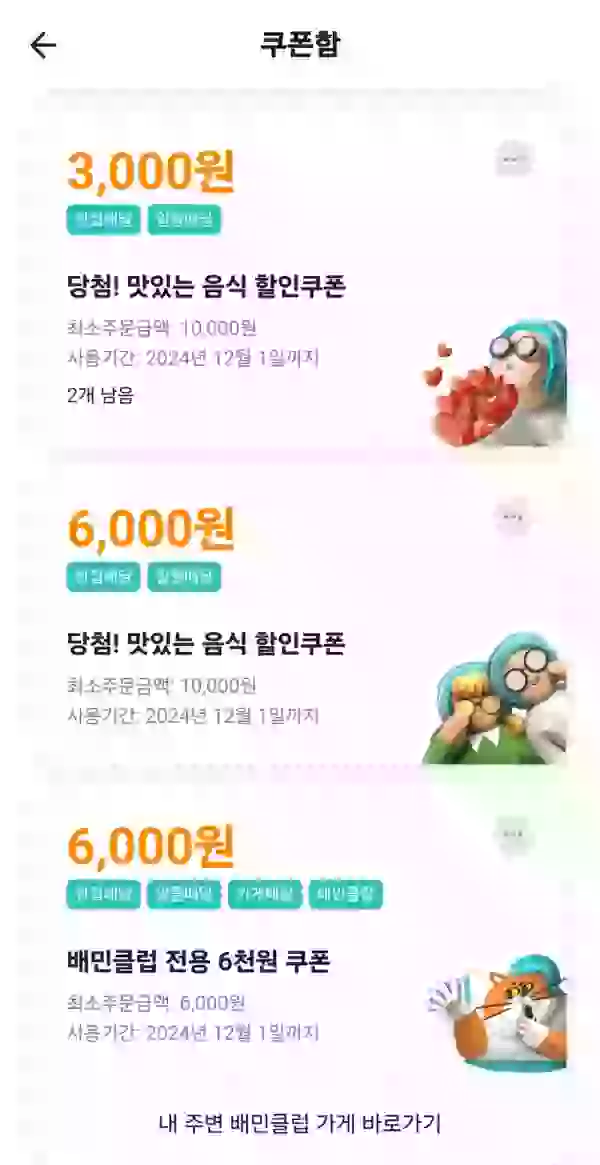Open more options on 배민클럽 전용 6천원 쿠폰
Screen dimensions: 600x1165
(513, 833)
